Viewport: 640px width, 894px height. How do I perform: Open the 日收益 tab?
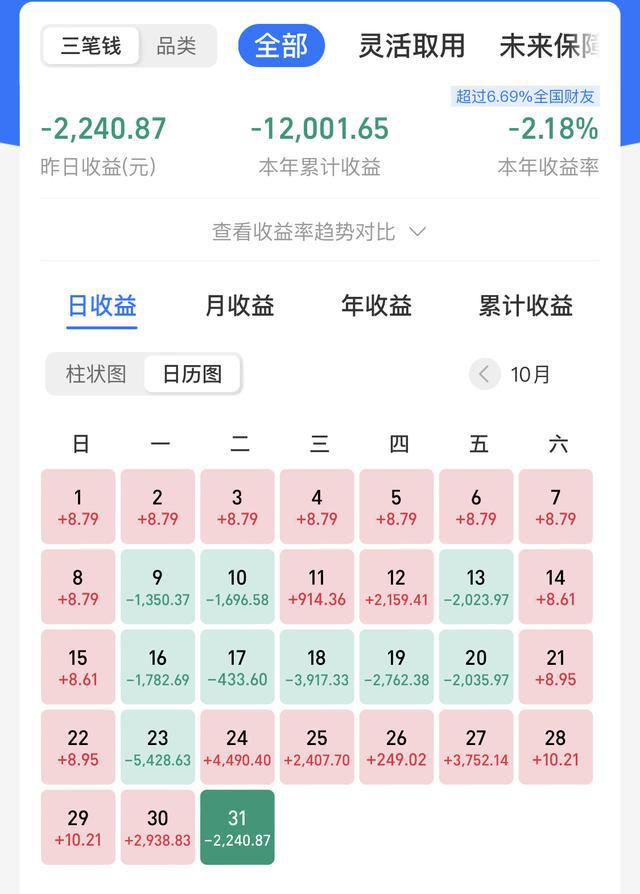[102, 306]
